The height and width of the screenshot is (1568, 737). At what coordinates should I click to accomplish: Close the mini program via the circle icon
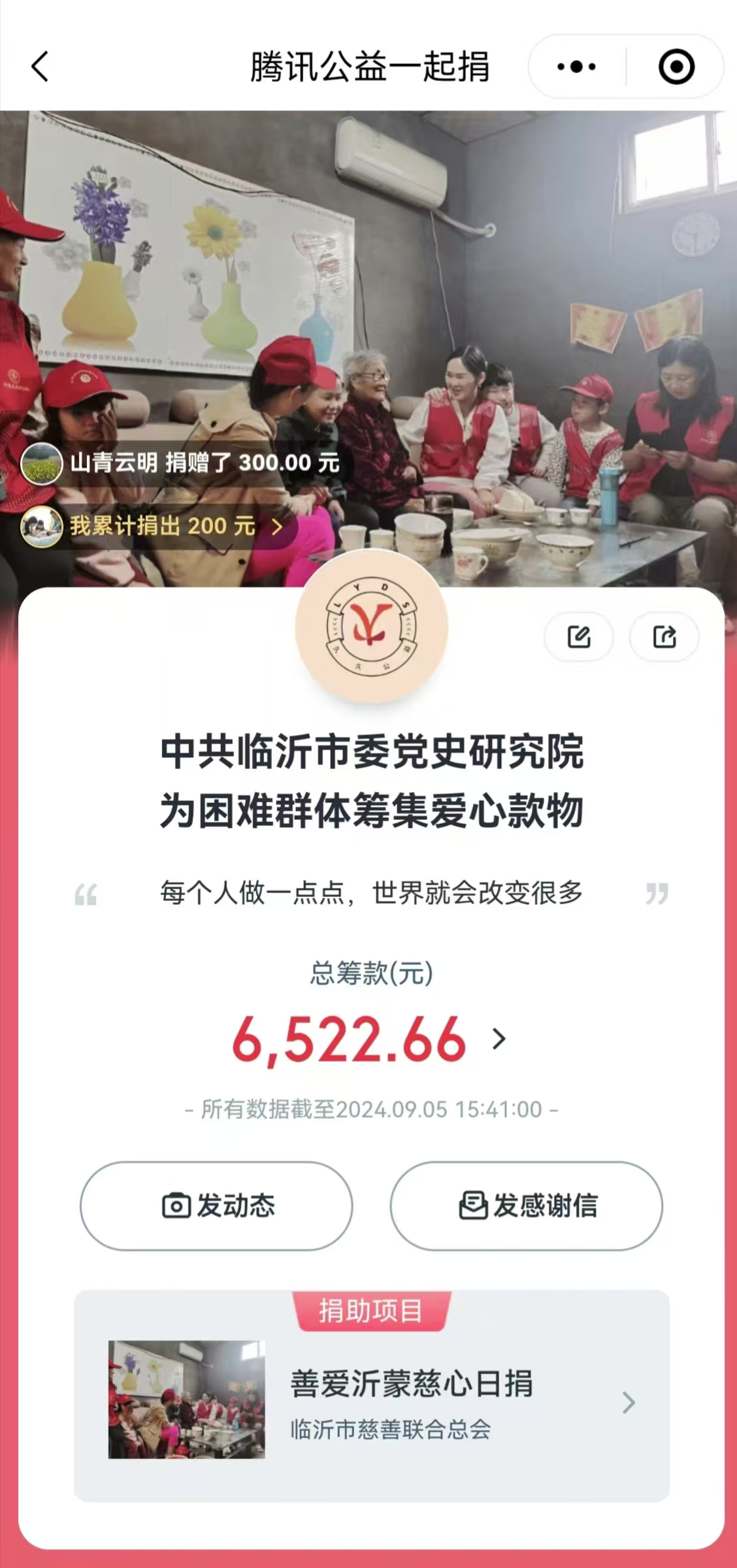[x=676, y=67]
